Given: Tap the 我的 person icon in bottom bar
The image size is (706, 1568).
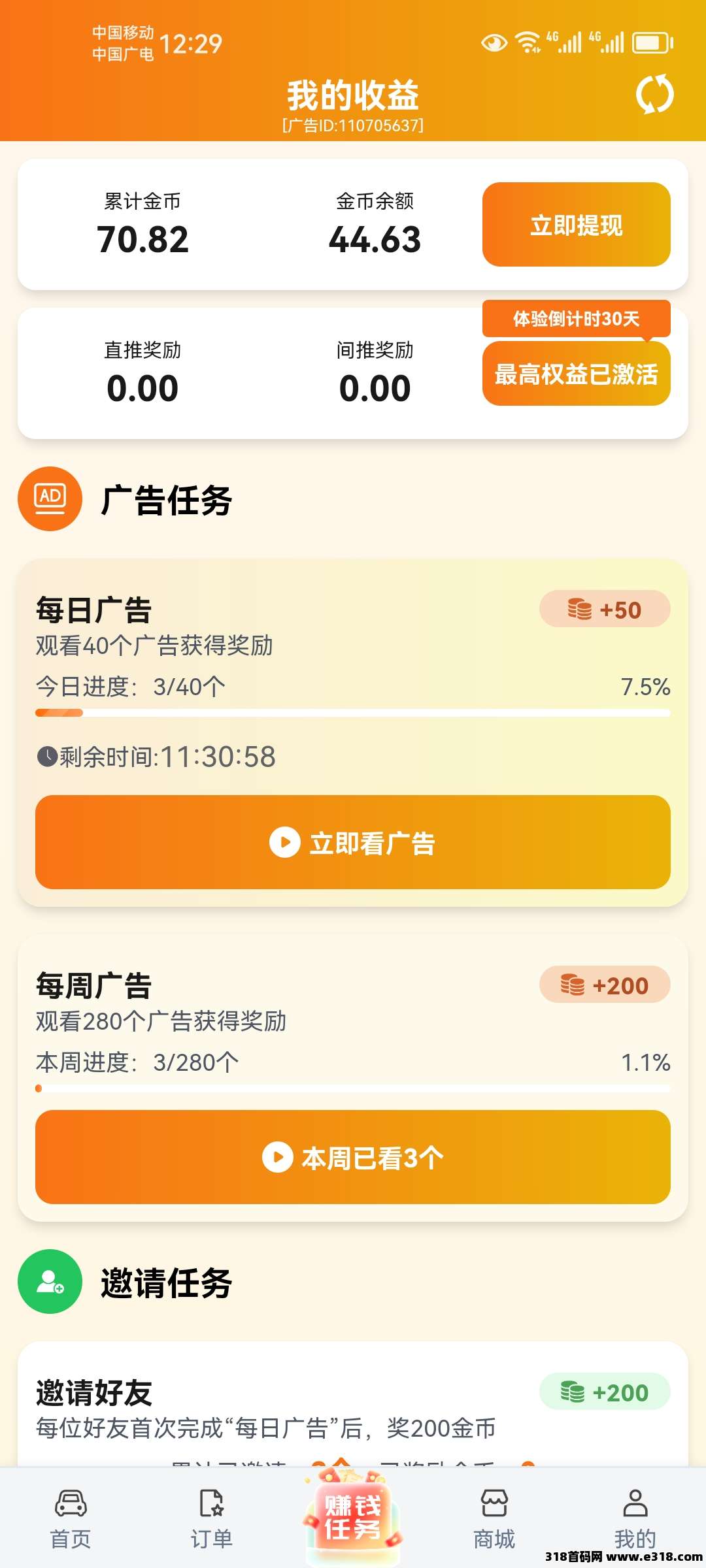Looking at the screenshot, I should click(x=635, y=1501).
